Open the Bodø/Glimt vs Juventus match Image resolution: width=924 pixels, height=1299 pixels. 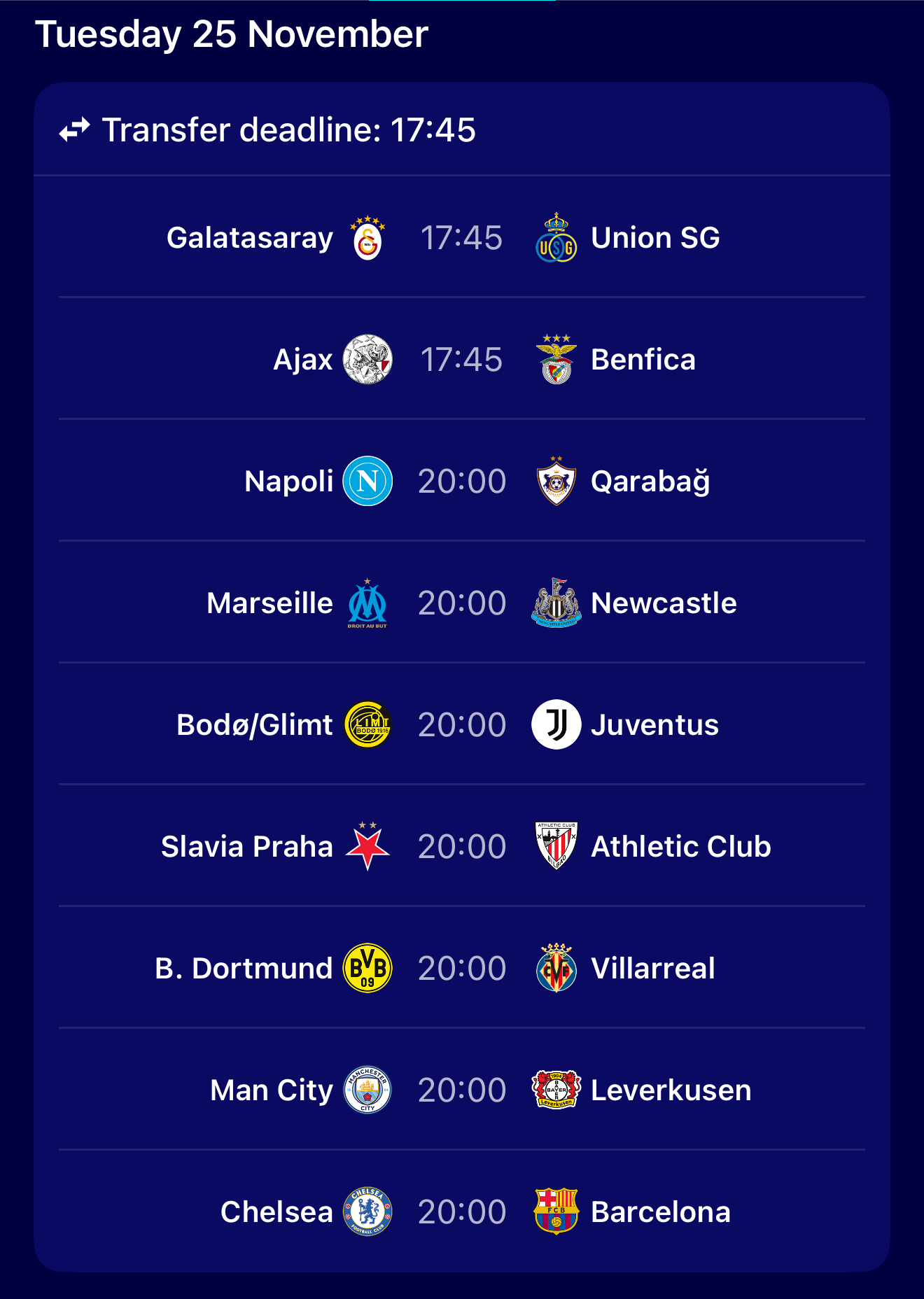[x=461, y=725]
